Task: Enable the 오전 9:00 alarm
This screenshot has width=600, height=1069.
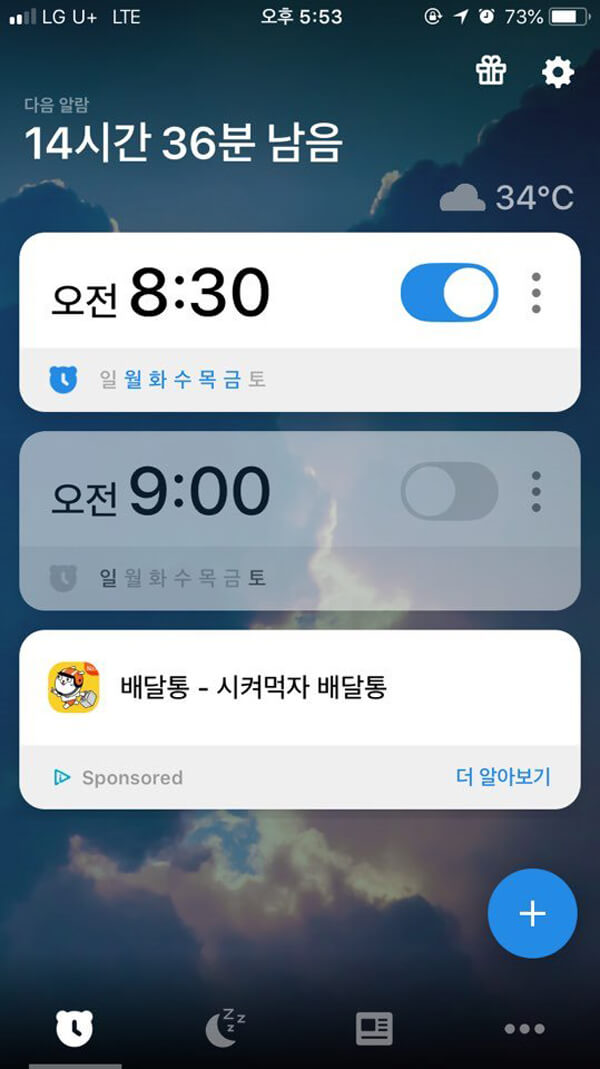Action: (x=449, y=491)
